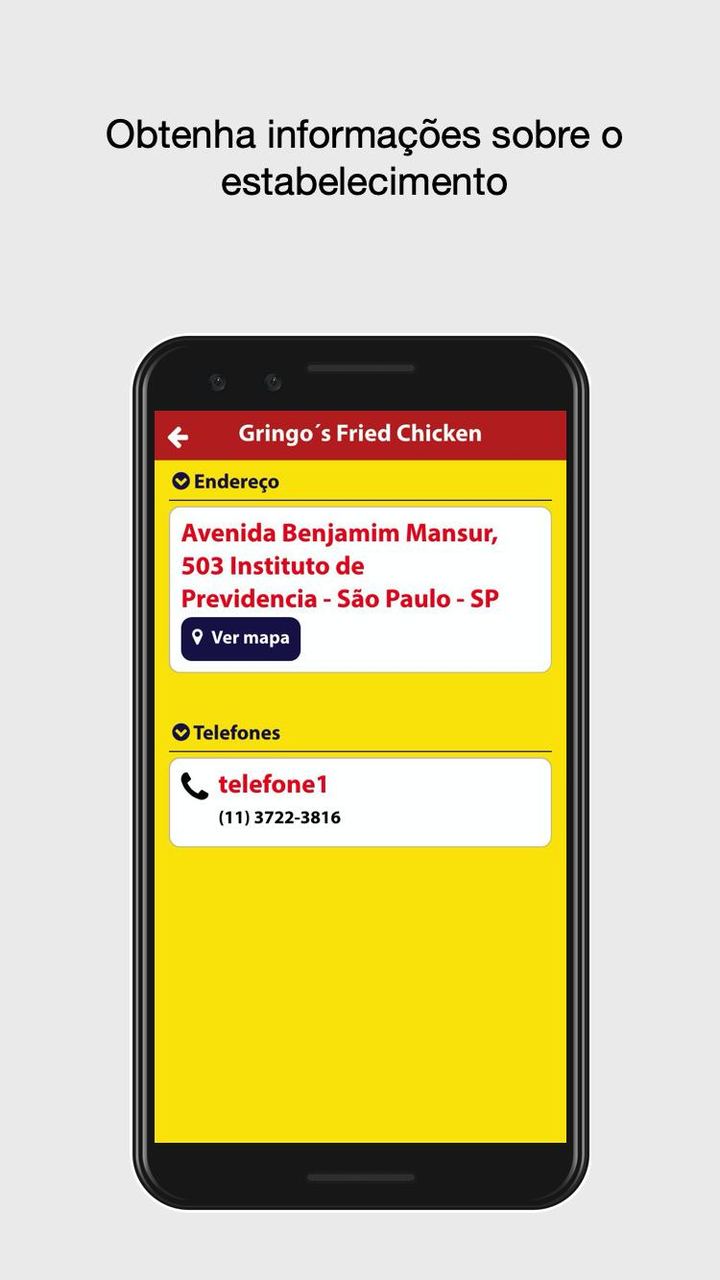This screenshot has width=720, height=1280.
Task: Tap the phone handset icon in the Telefones card
Action: click(192, 786)
